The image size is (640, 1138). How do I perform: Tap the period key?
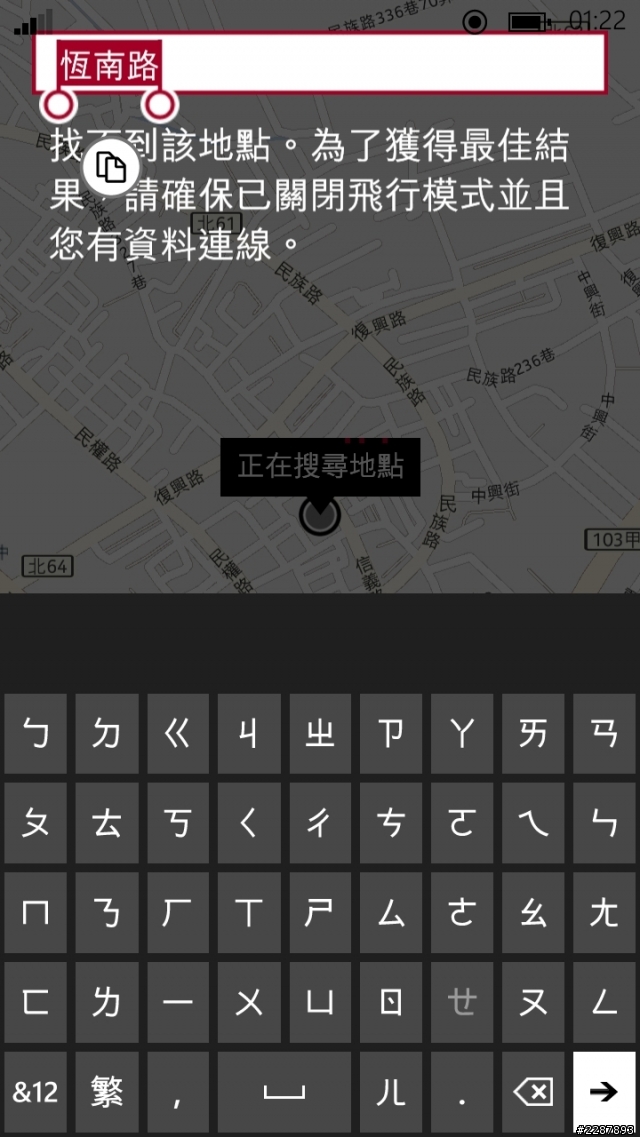tap(462, 1091)
